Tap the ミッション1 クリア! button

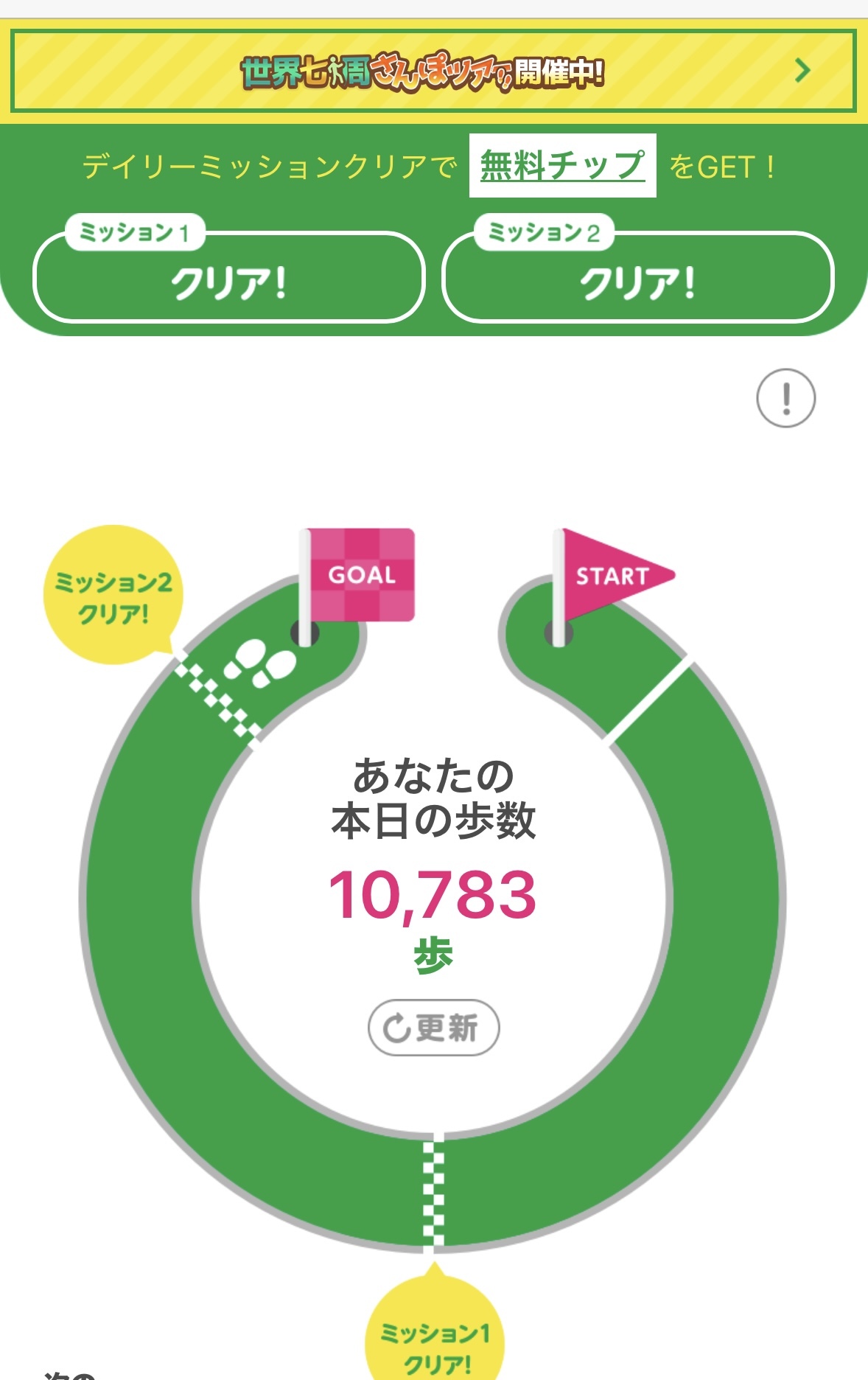[229, 278]
